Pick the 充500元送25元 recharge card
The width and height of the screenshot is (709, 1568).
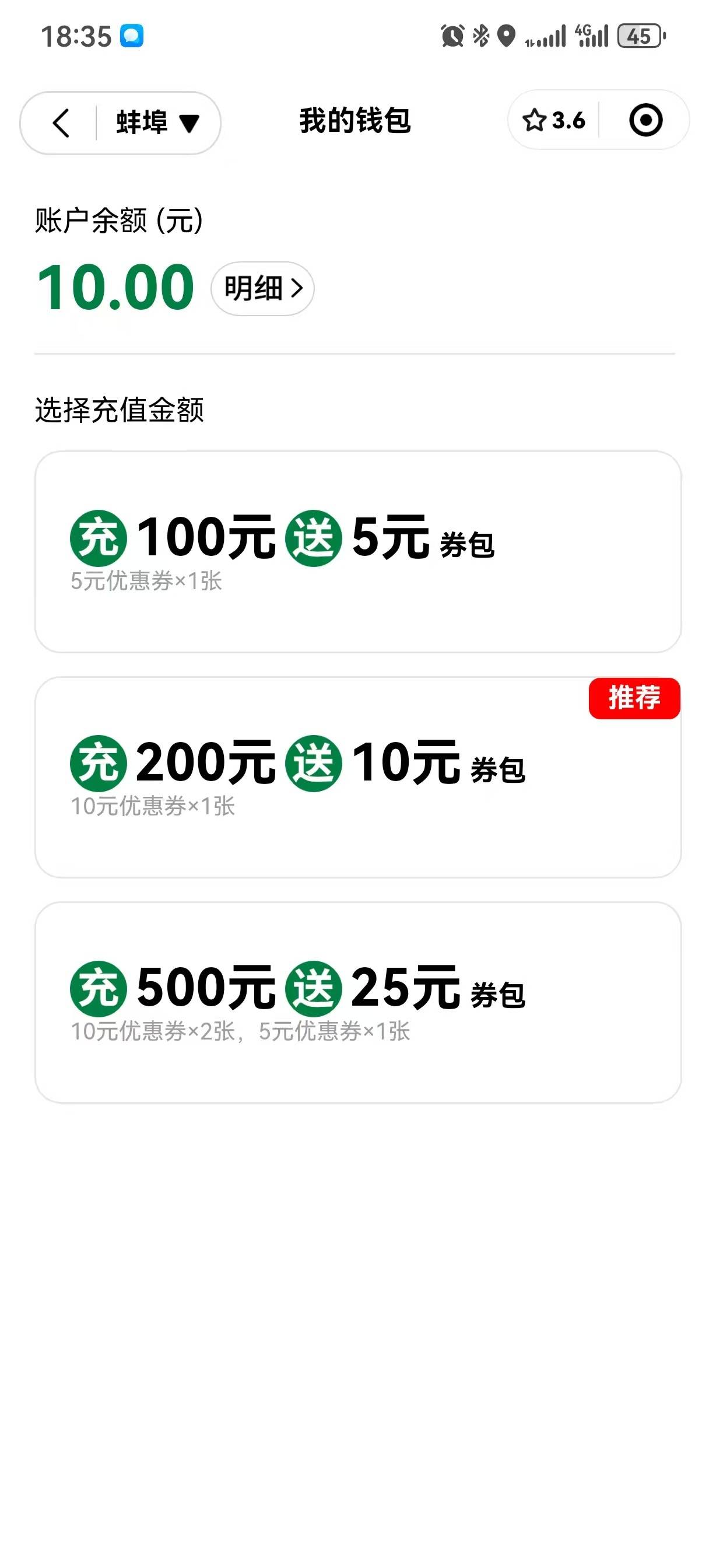tap(358, 1002)
